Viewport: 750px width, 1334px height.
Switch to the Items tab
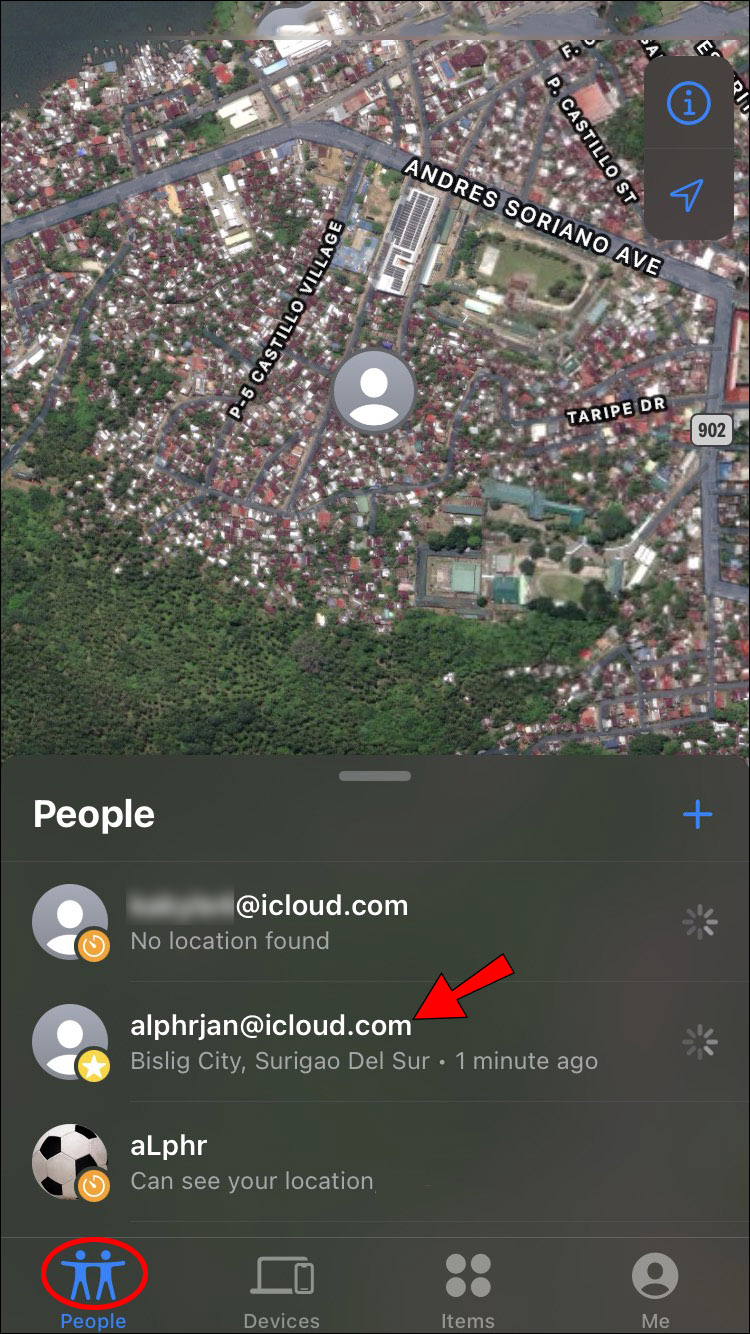click(x=468, y=1288)
